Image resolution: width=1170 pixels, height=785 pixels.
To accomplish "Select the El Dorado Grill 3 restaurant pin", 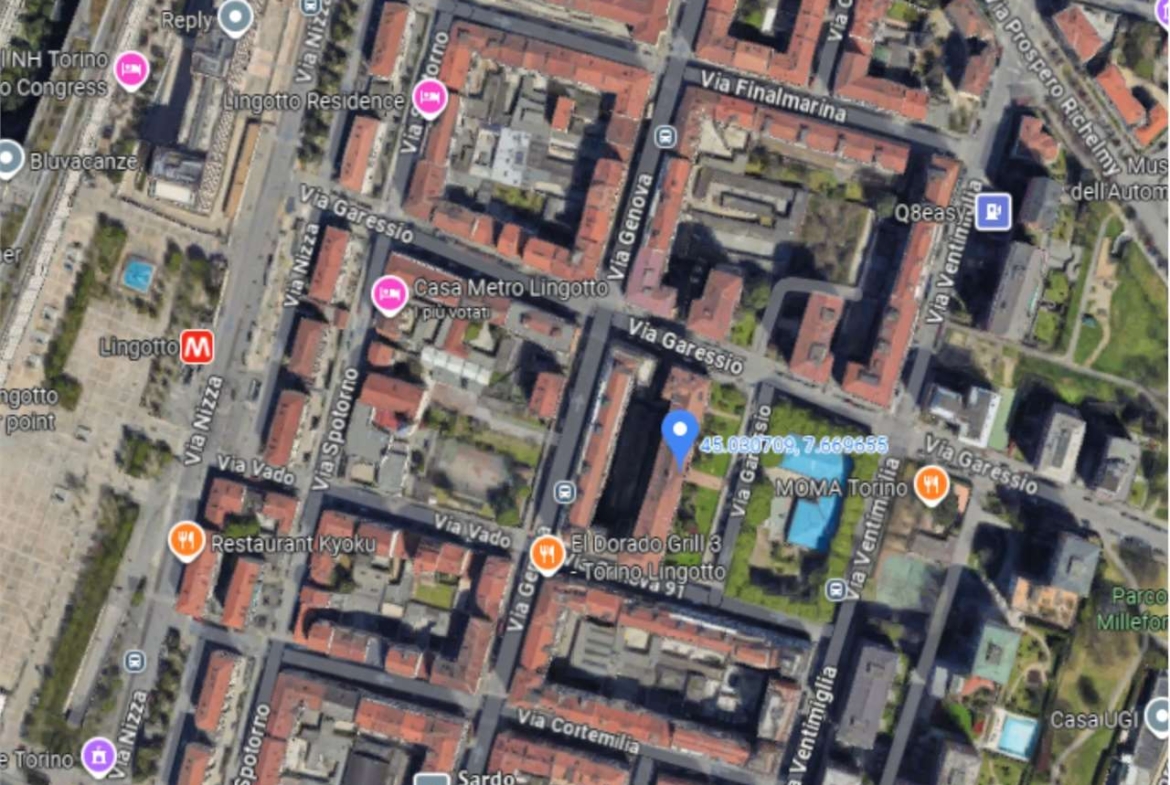I will [547, 553].
